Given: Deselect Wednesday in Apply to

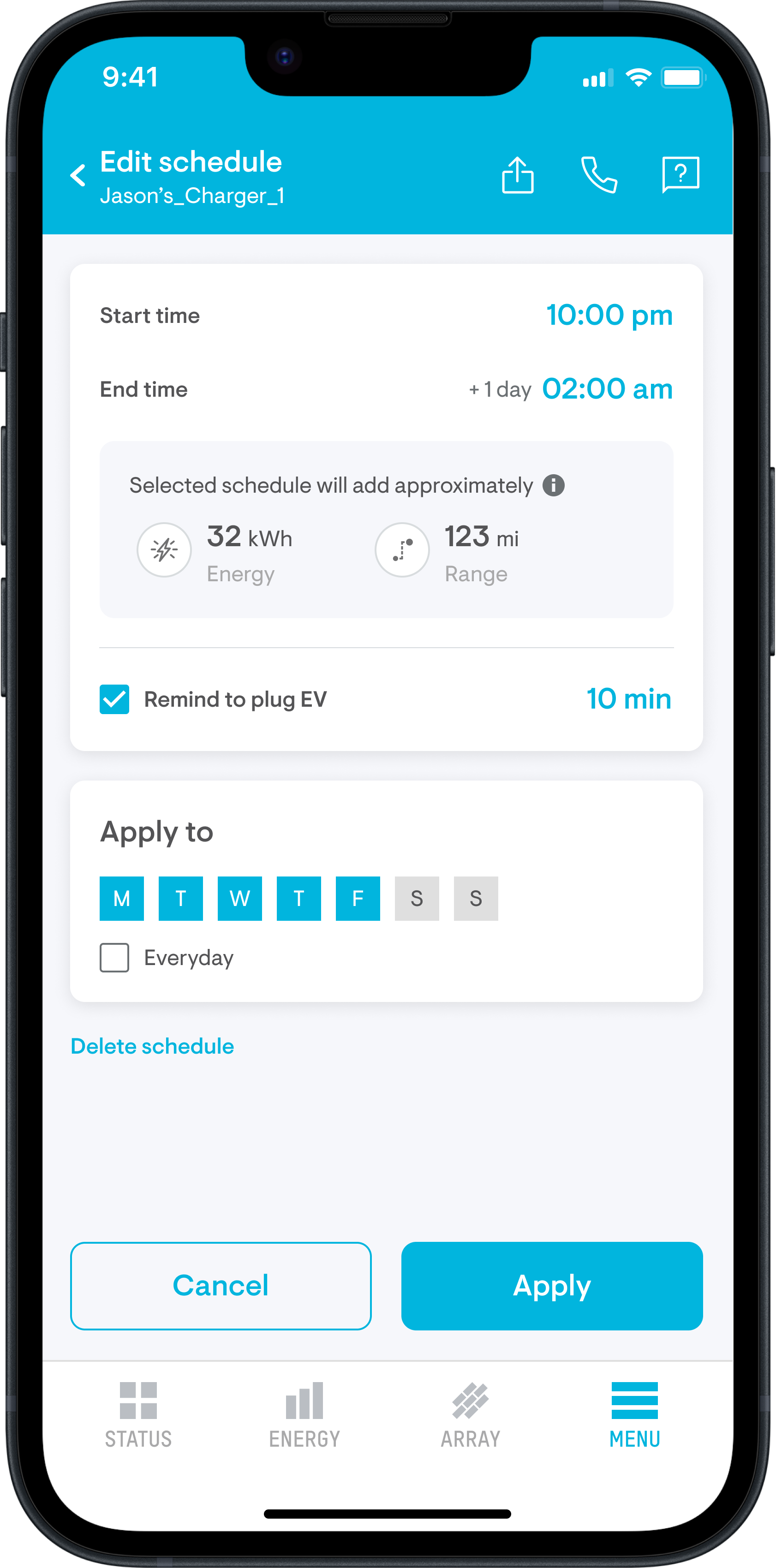Looking at the screenshot, I should 240,899.
